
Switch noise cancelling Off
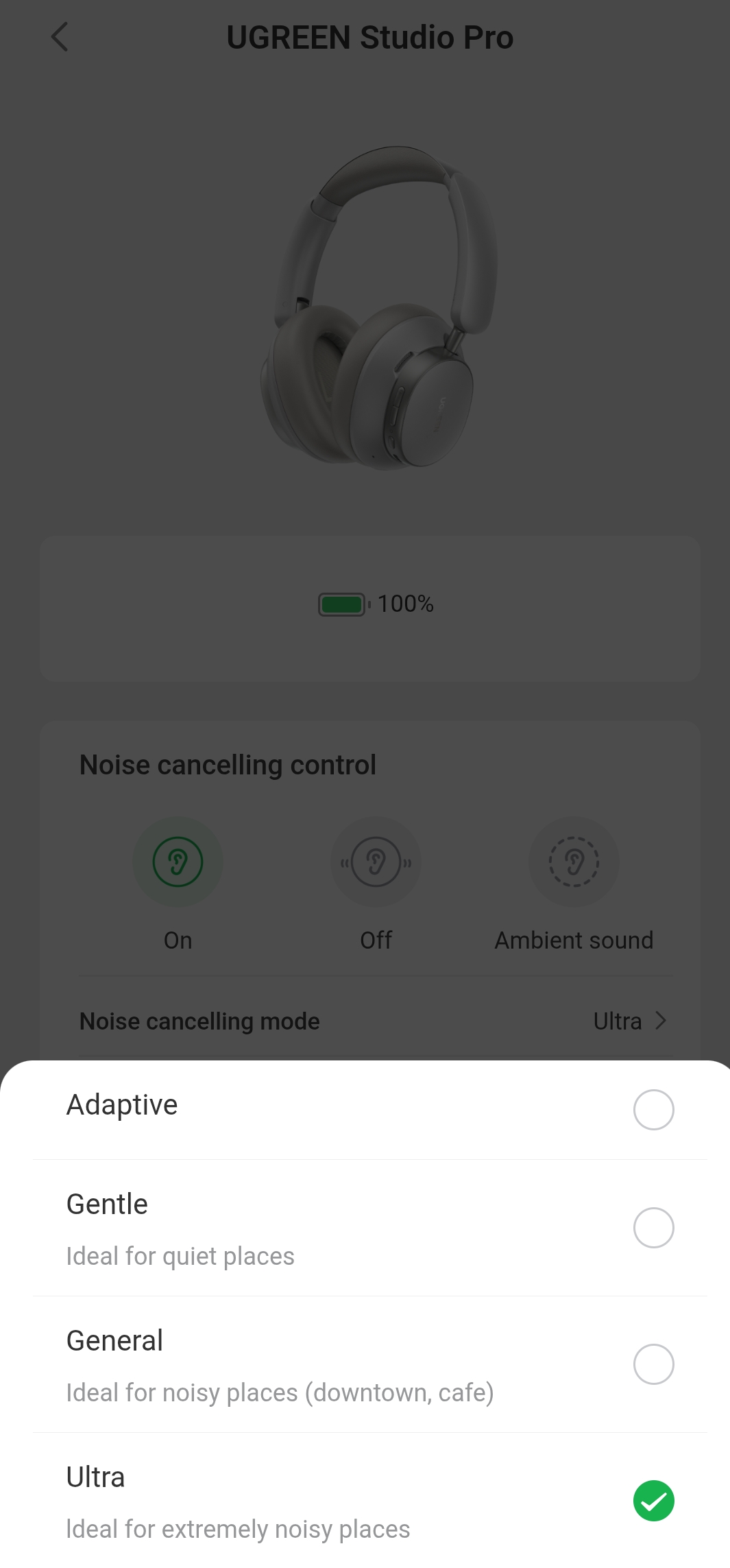coord(376,862)
